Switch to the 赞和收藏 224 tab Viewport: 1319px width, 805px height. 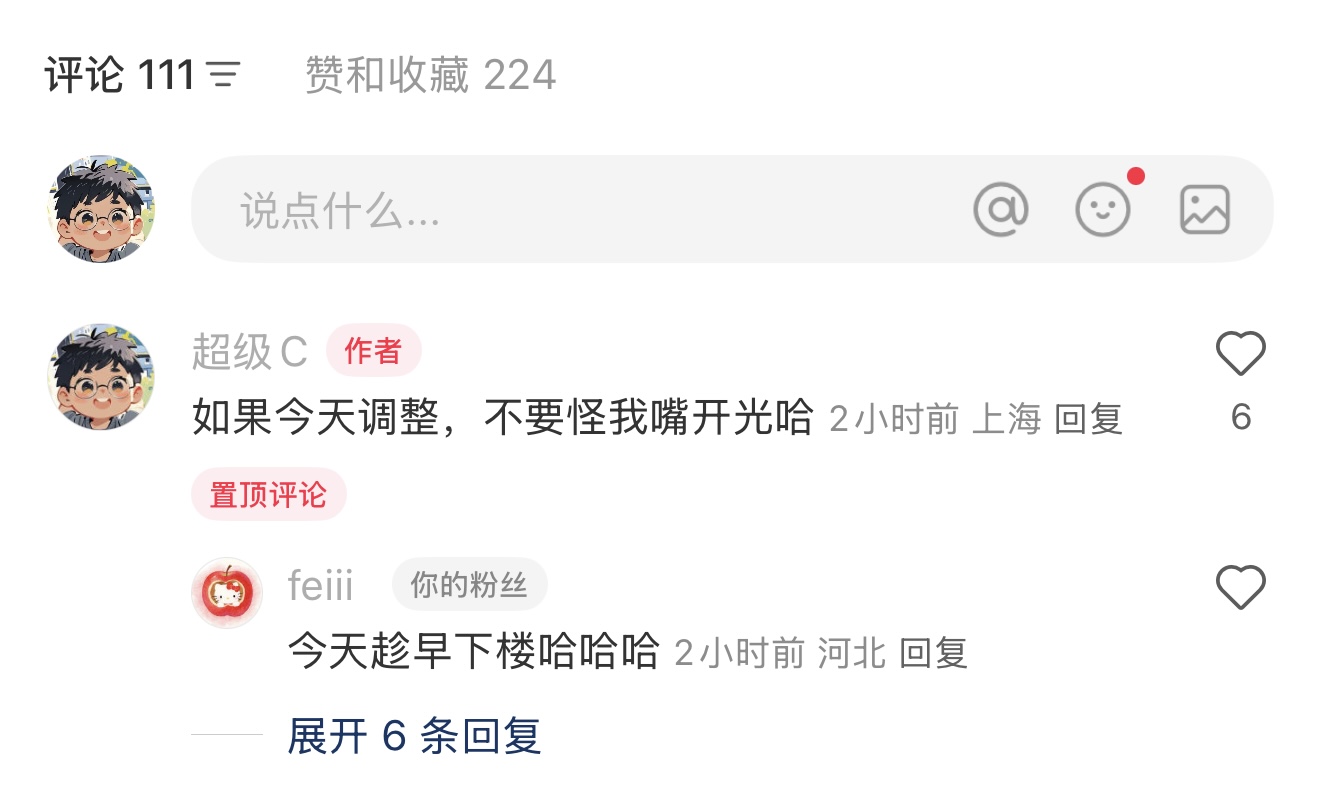pyautogui.click(x=430, y=76)
